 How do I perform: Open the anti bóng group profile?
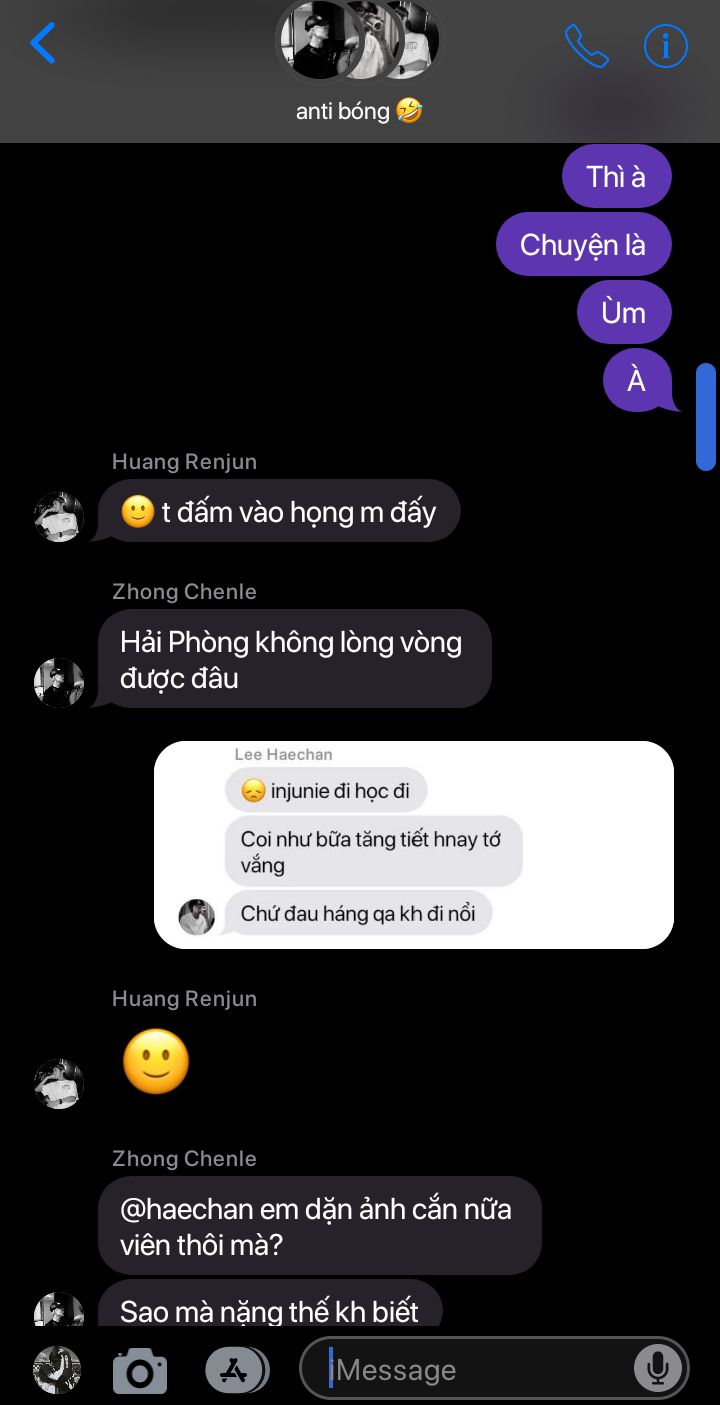[x=359, y=42]
